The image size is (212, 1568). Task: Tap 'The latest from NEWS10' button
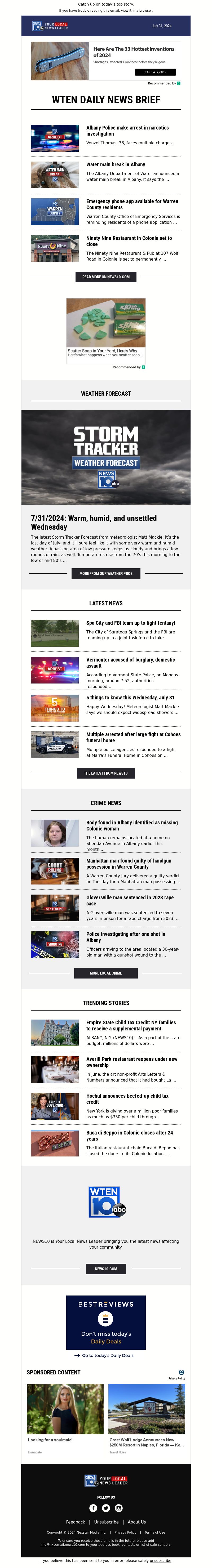106,773
